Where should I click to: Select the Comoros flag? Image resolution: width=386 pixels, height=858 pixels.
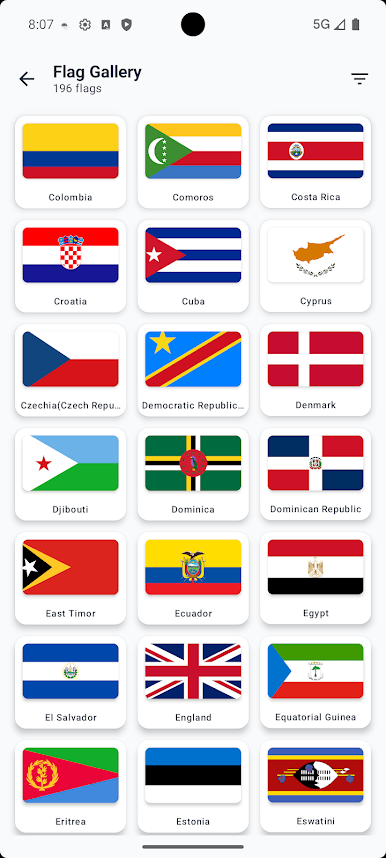pos(193,162)
